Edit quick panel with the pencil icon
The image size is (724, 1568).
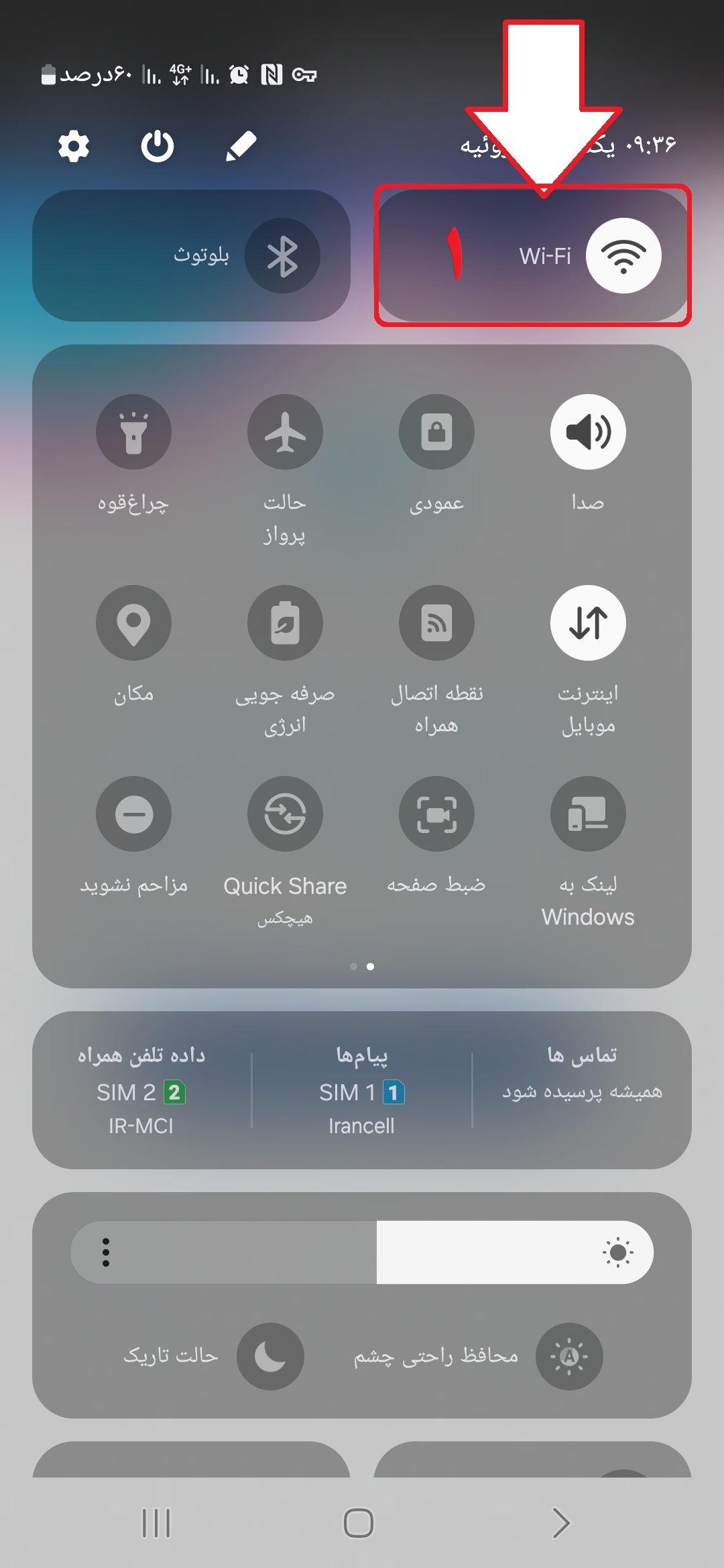241,146
